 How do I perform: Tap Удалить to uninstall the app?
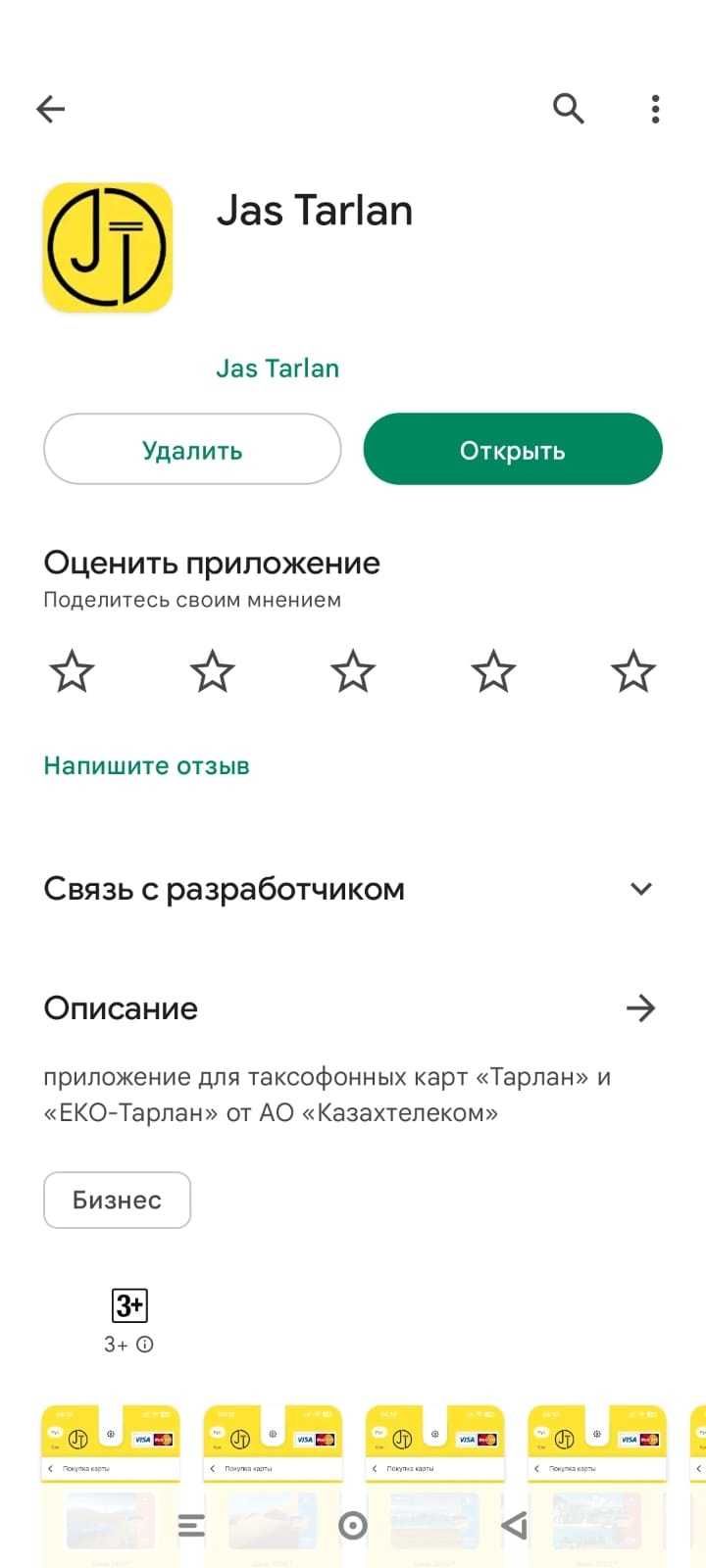pos(192,450)
